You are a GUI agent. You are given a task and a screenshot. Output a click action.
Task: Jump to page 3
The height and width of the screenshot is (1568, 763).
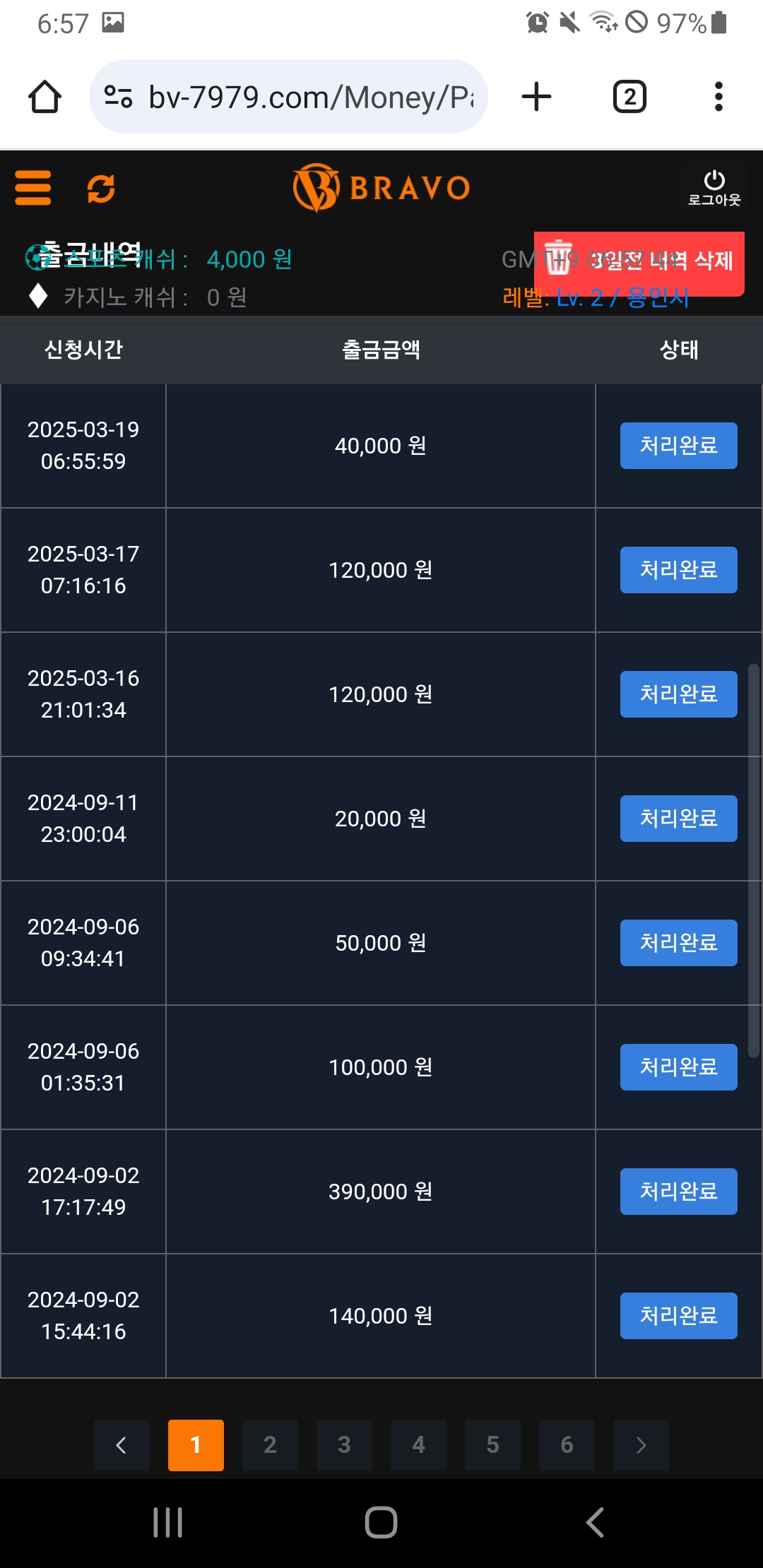click(344, 1445)
